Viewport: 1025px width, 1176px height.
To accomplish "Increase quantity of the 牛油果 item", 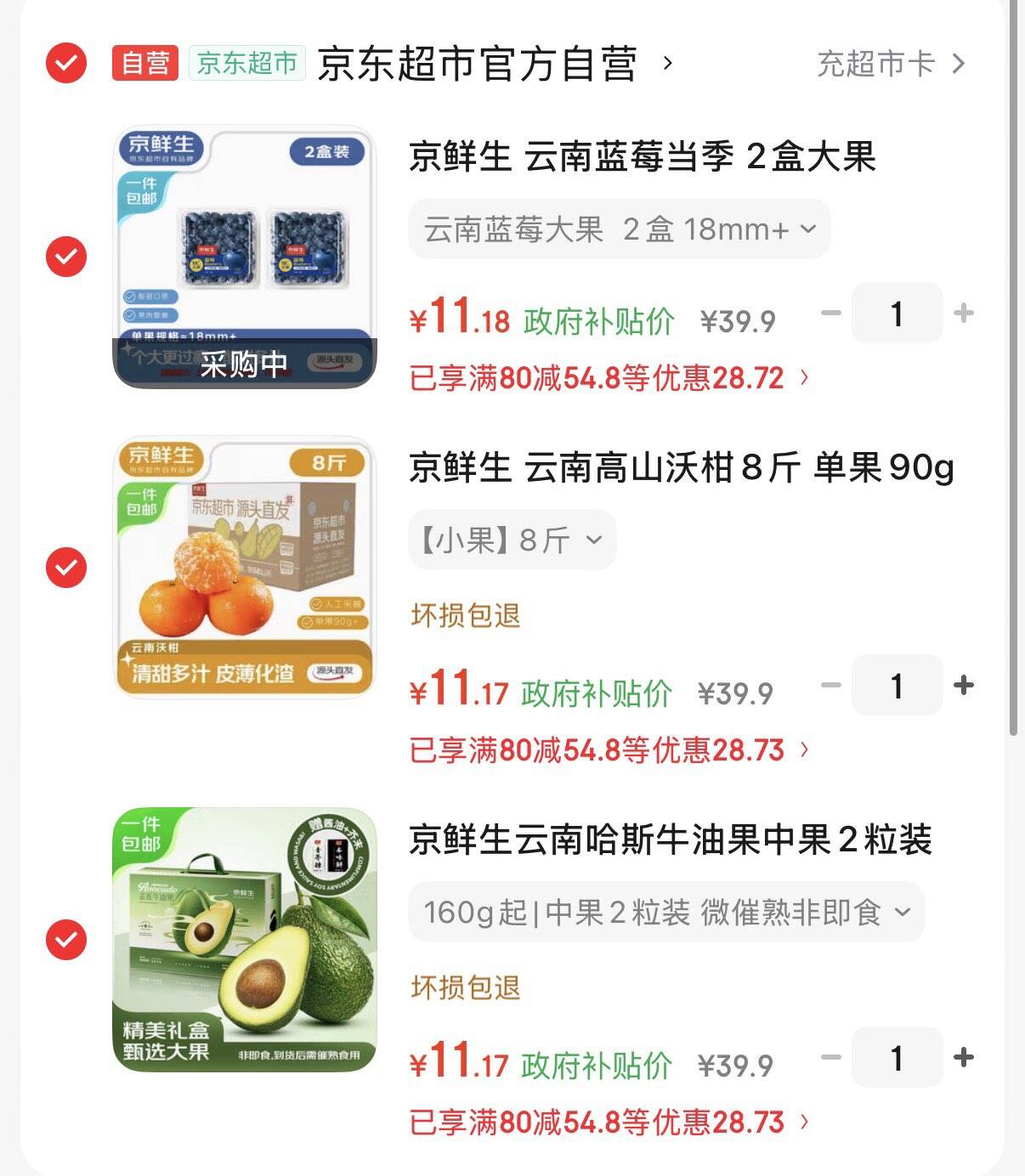I will (963, 1058).
